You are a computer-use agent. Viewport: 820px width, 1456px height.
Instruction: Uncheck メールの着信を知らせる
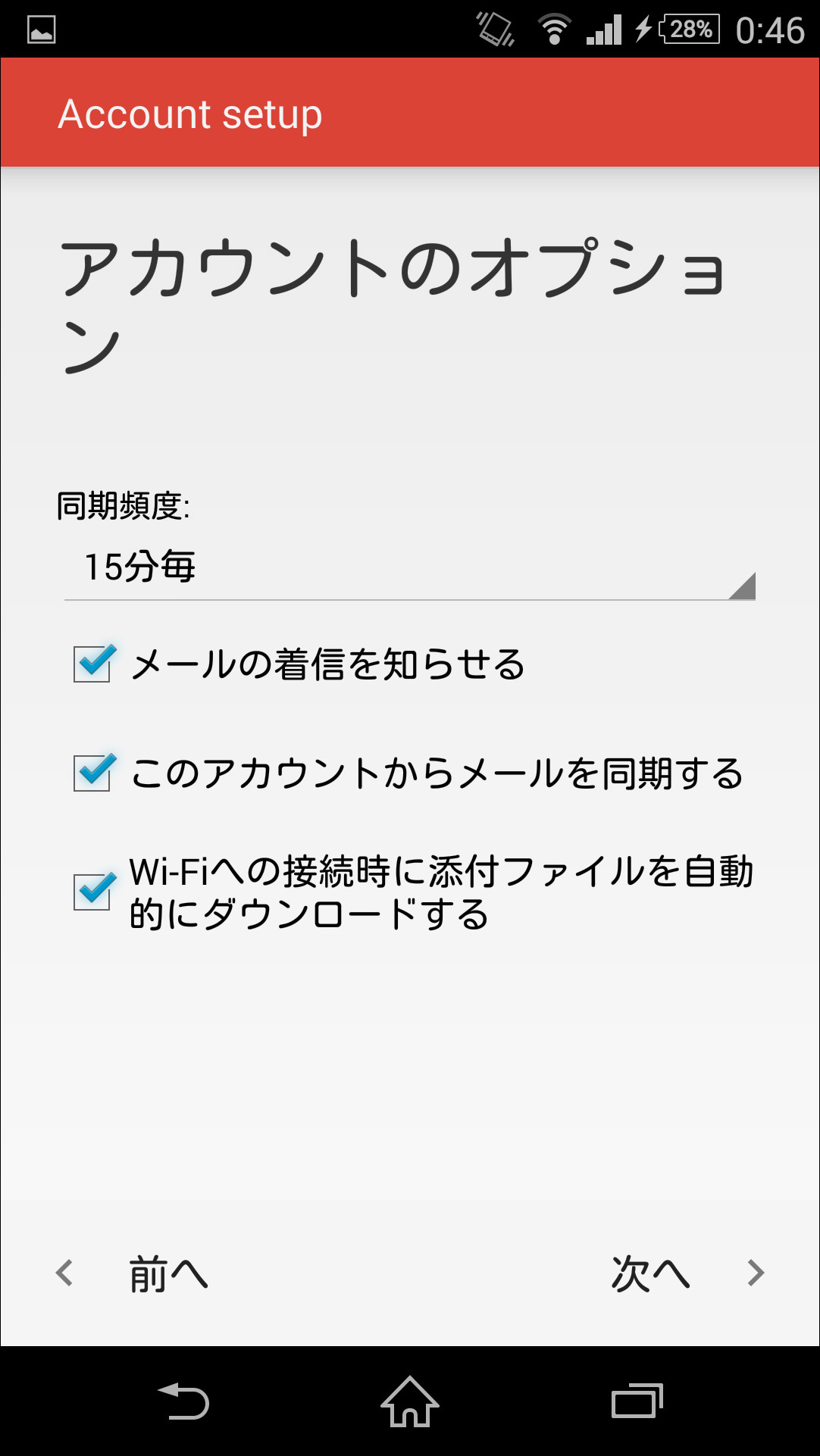click(x=92, y=661)
